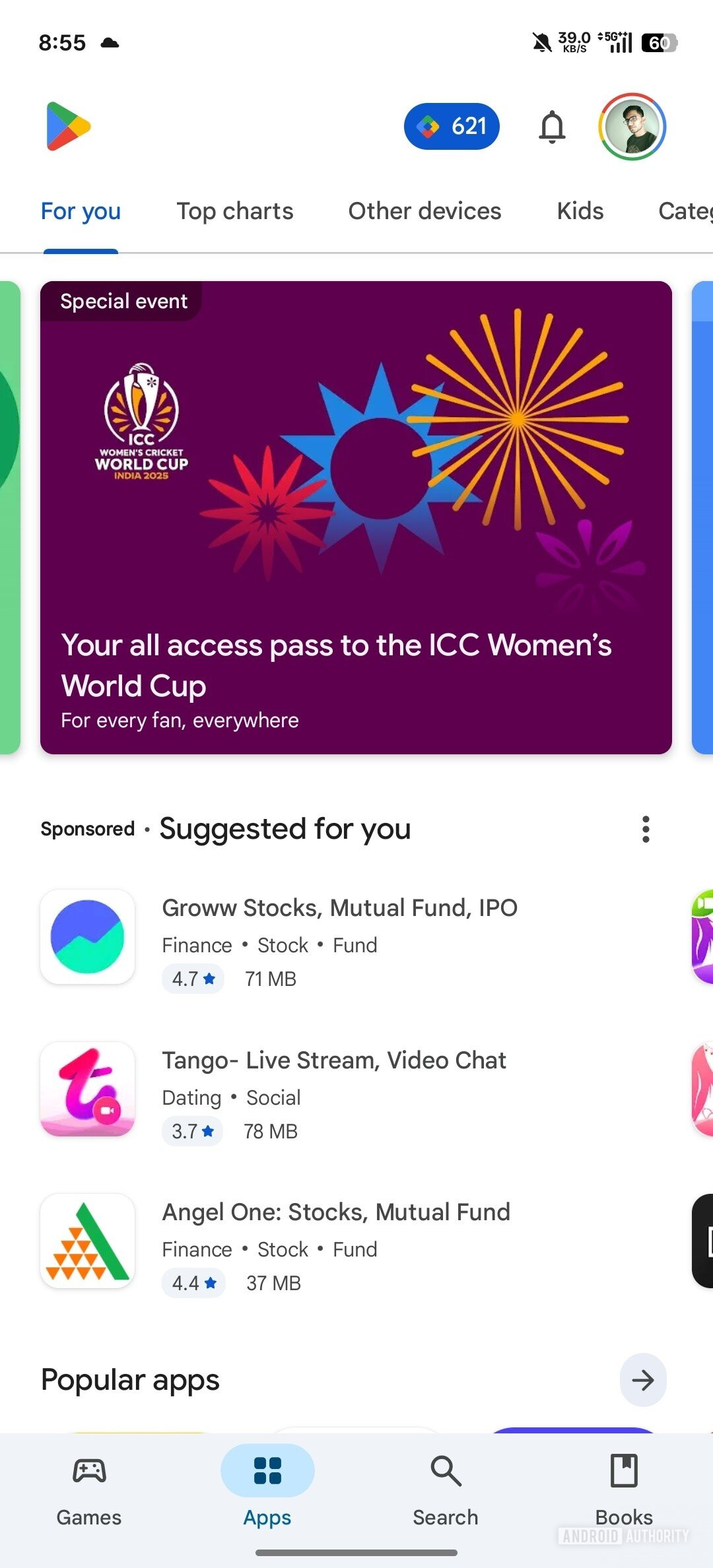The image size is (713, 1568).
Task: Open the ICC Women's World Cup event card
Action: pyautogui.click(x=356, y=517)
